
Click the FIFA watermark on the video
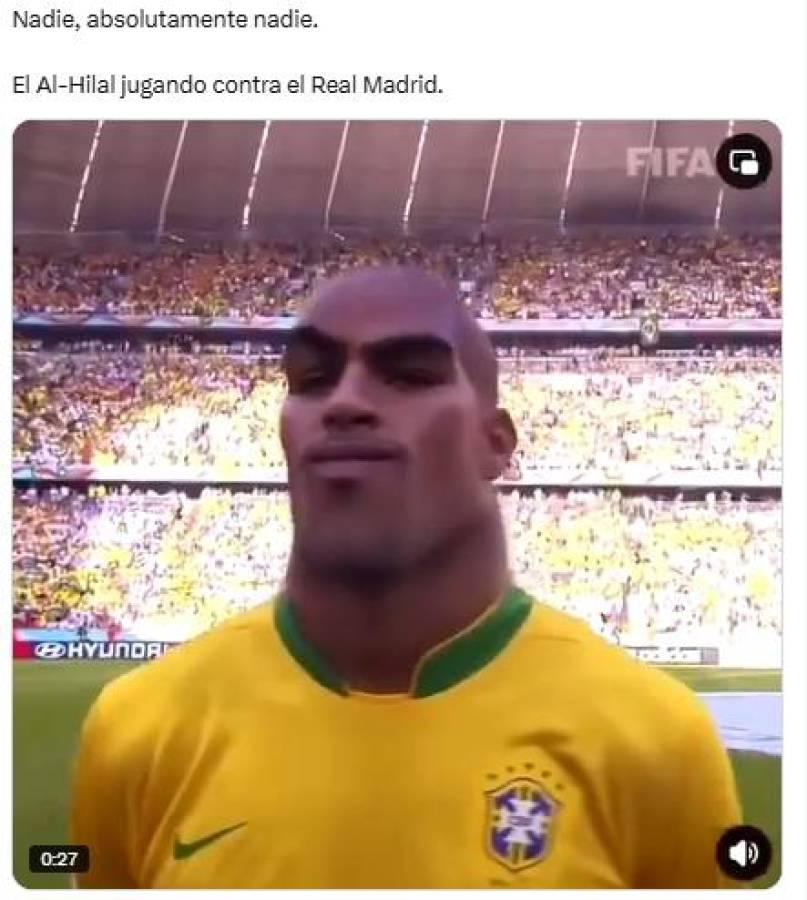pyautogui.click(x=668, y=160)
